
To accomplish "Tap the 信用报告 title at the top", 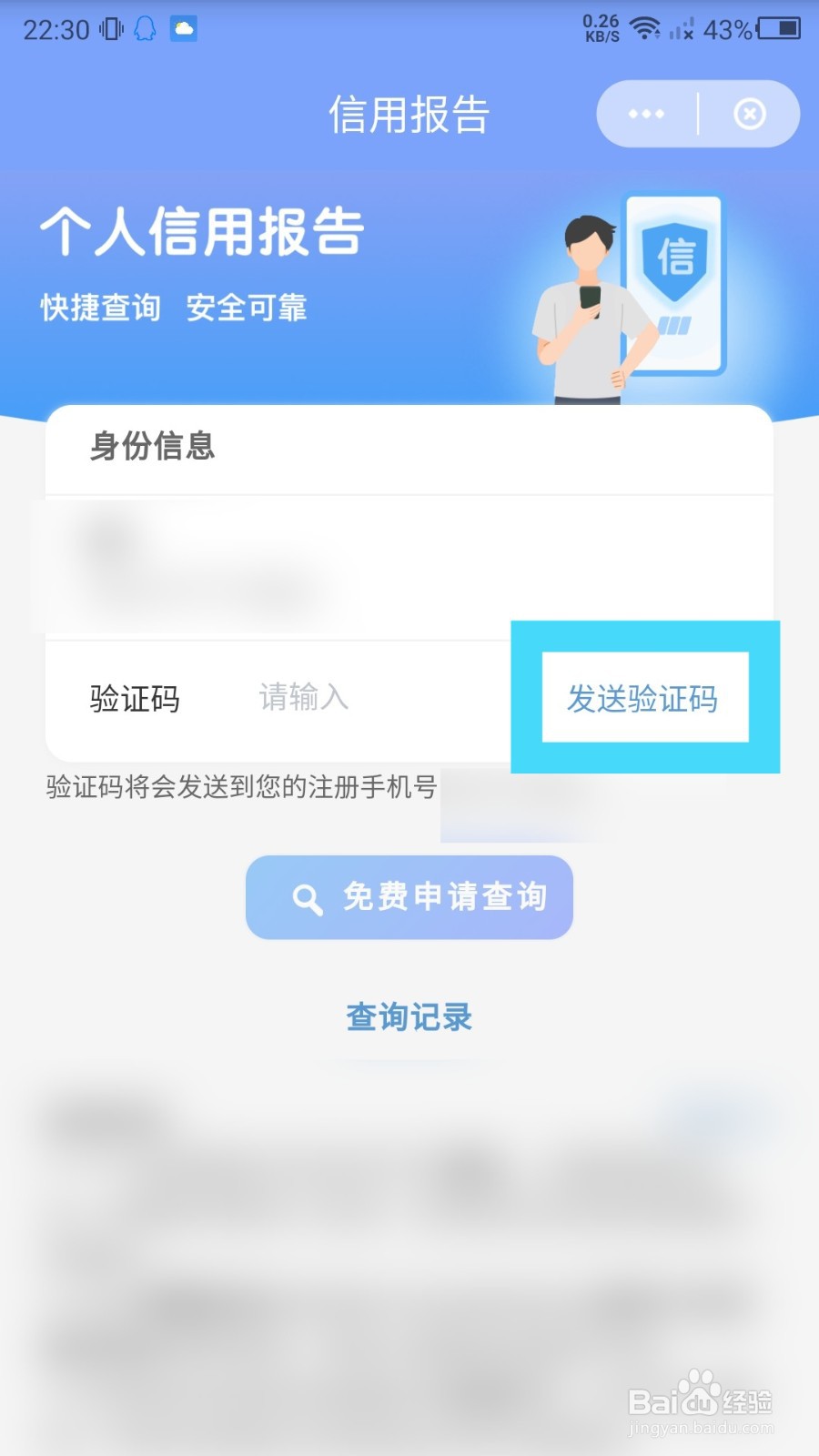I will [x=409, y=113].
